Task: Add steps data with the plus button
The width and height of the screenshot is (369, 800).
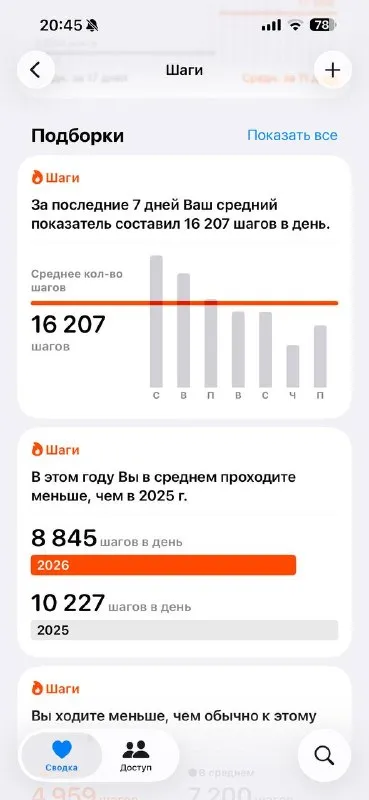Action: pos(333,70)
